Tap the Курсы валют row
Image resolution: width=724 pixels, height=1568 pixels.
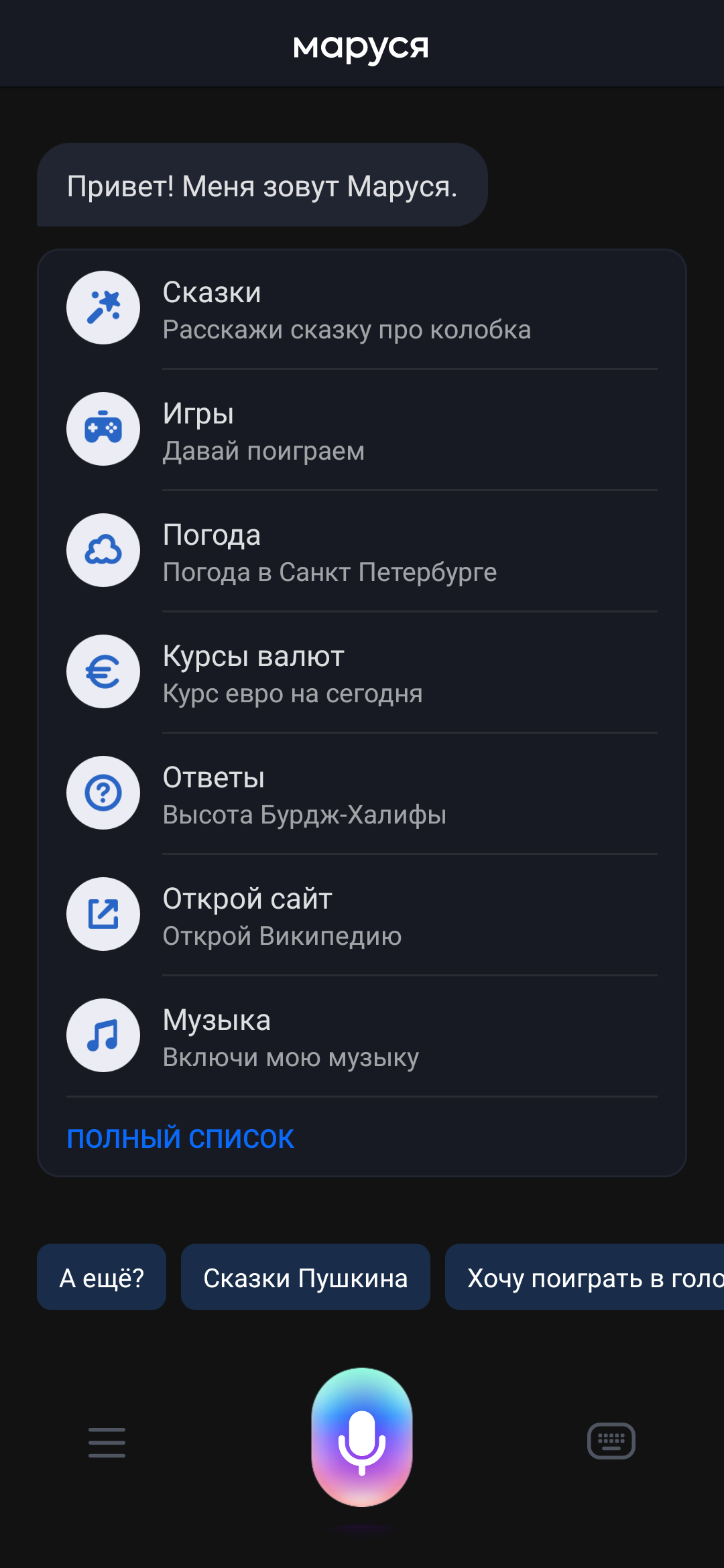pyautogui.click(x=362, y=673)
